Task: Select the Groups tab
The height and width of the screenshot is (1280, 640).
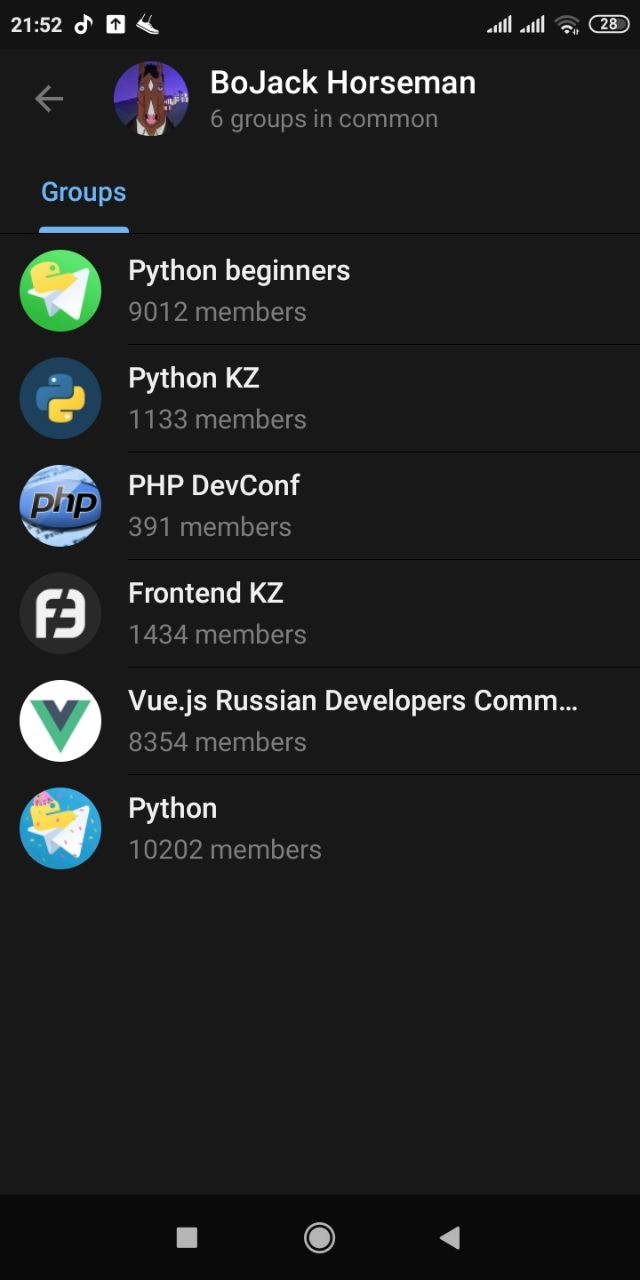Action: tap(84, 192)
